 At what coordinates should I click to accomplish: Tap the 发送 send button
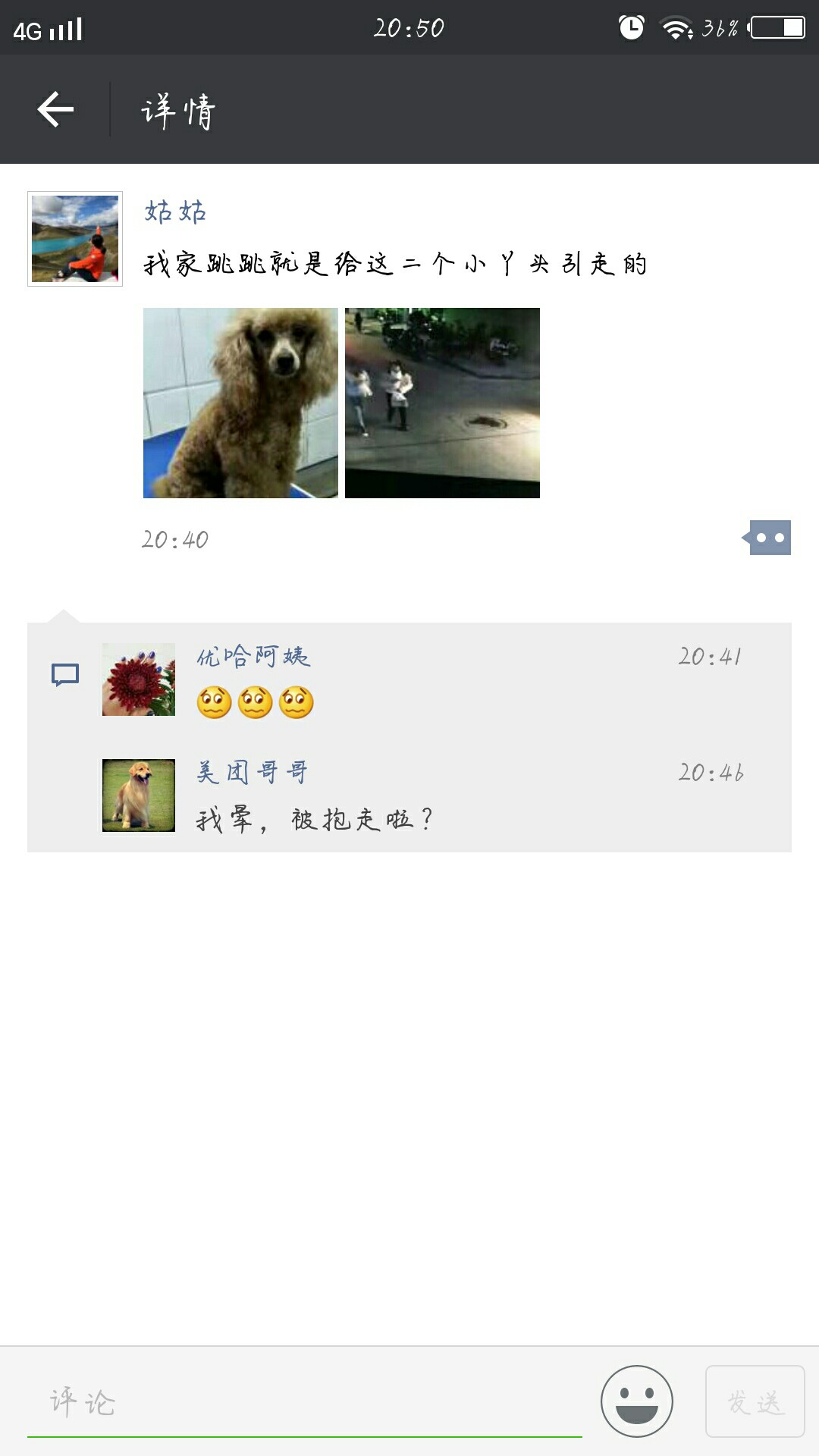(x=755, y=1401)
